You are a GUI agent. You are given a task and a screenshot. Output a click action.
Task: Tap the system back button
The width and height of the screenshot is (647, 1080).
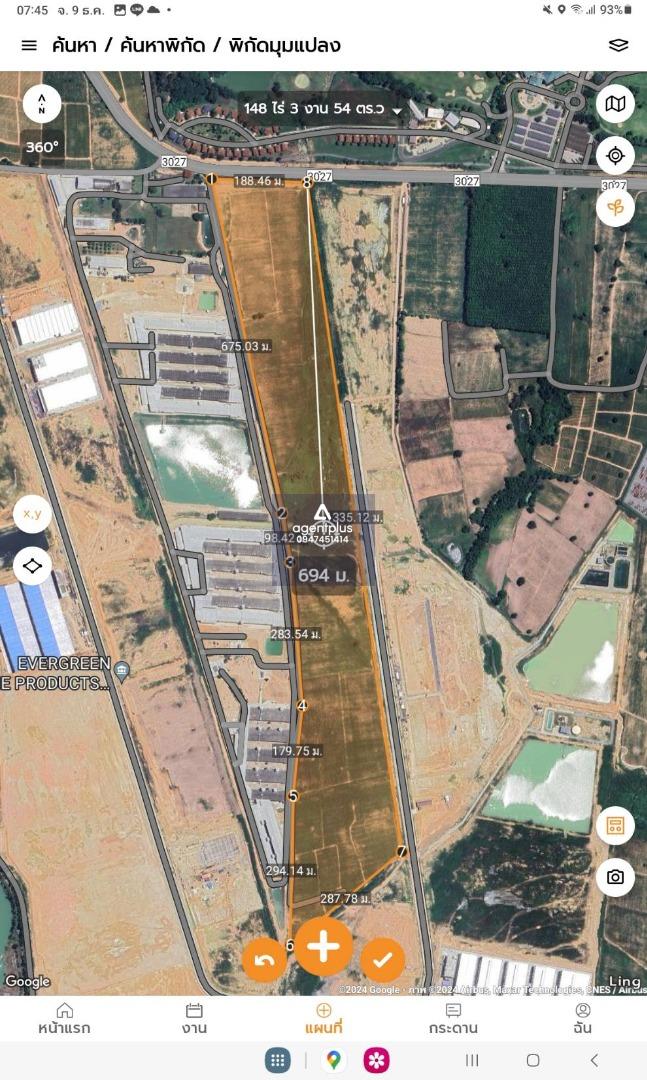pos(594,1060)
